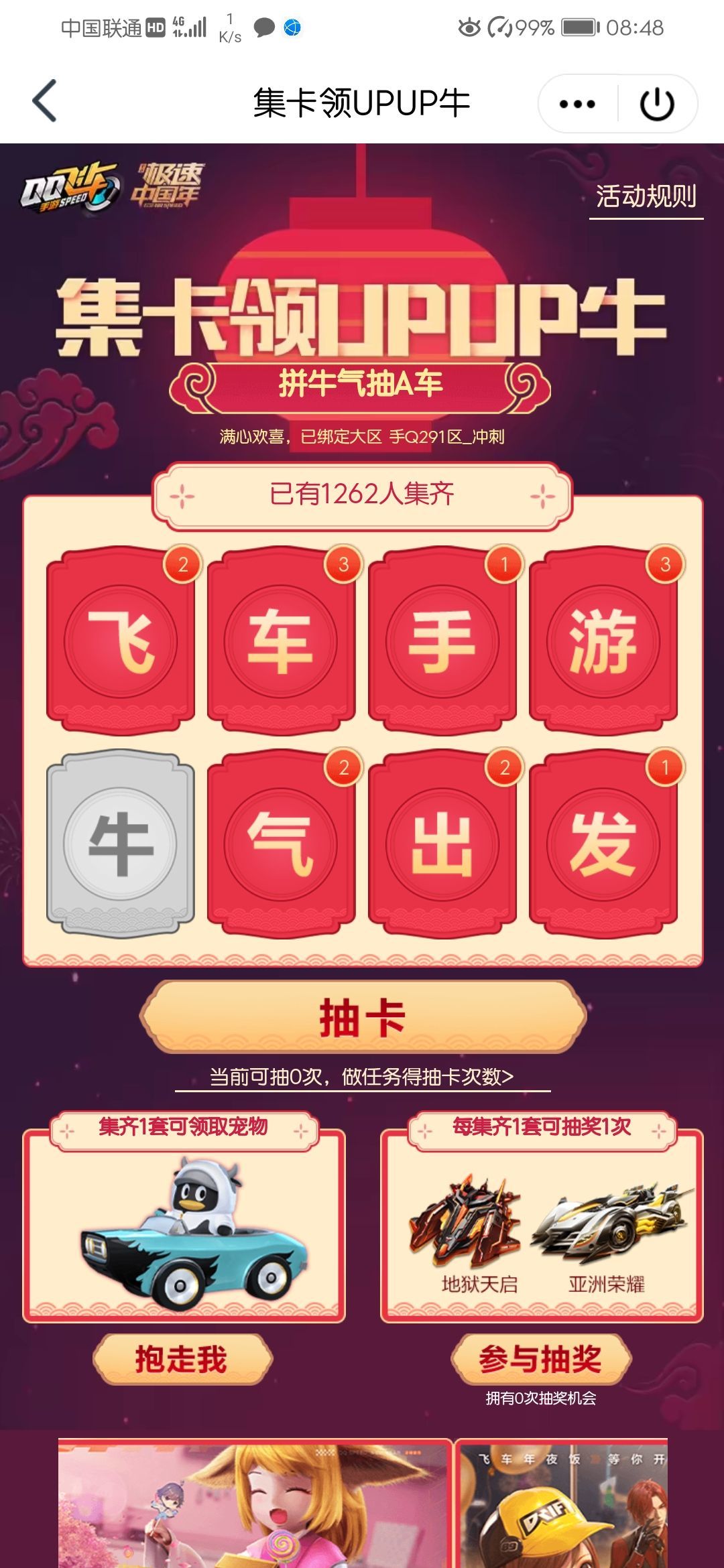Tap 参与抽奖 to join the lottery
This screenshot has width=724, height=1568.
pyautogui.click(x=541, y=1359)
